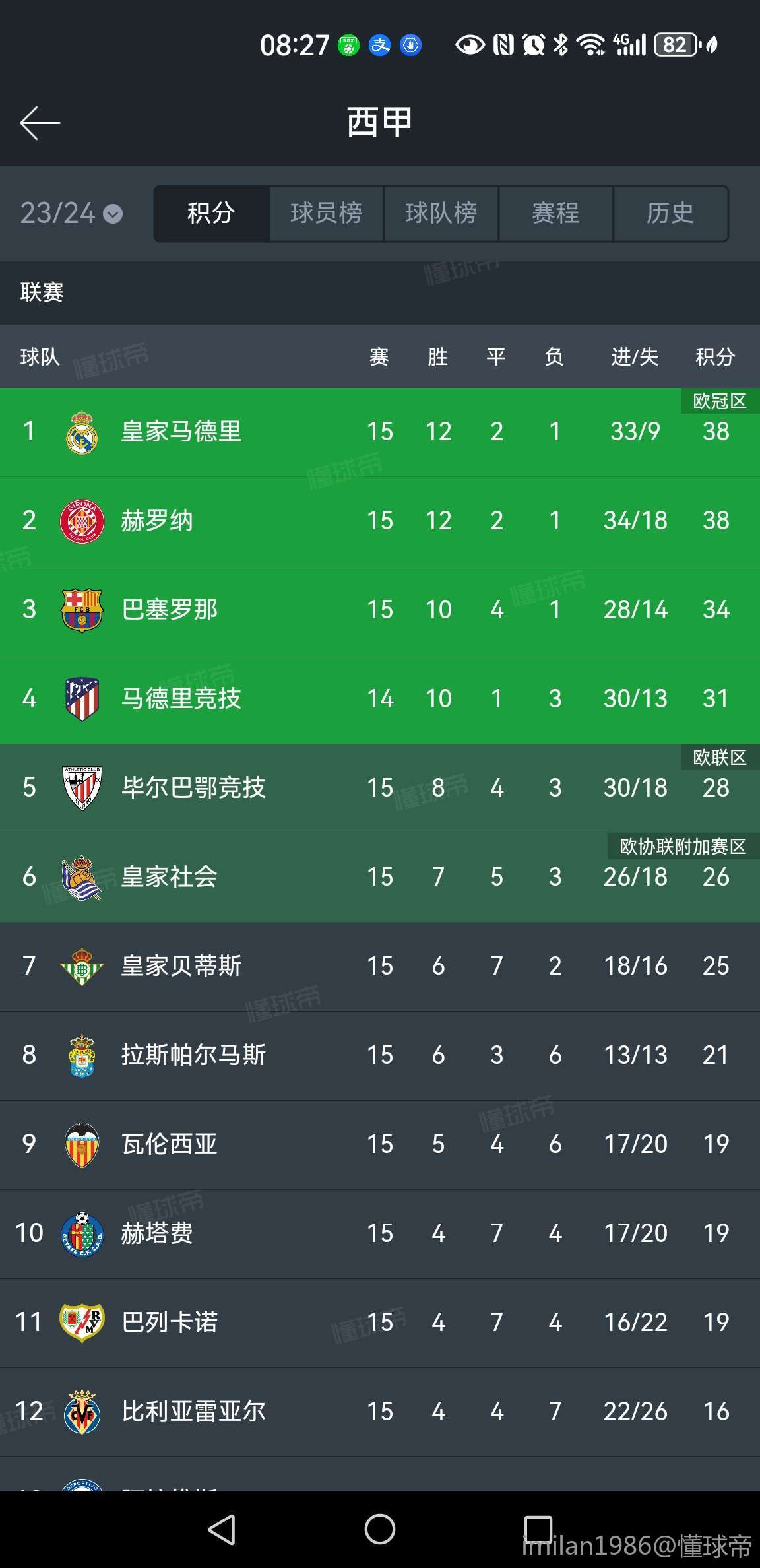
Task: View 巴塞罗那 team details
Action: click(x=170, y=610)
